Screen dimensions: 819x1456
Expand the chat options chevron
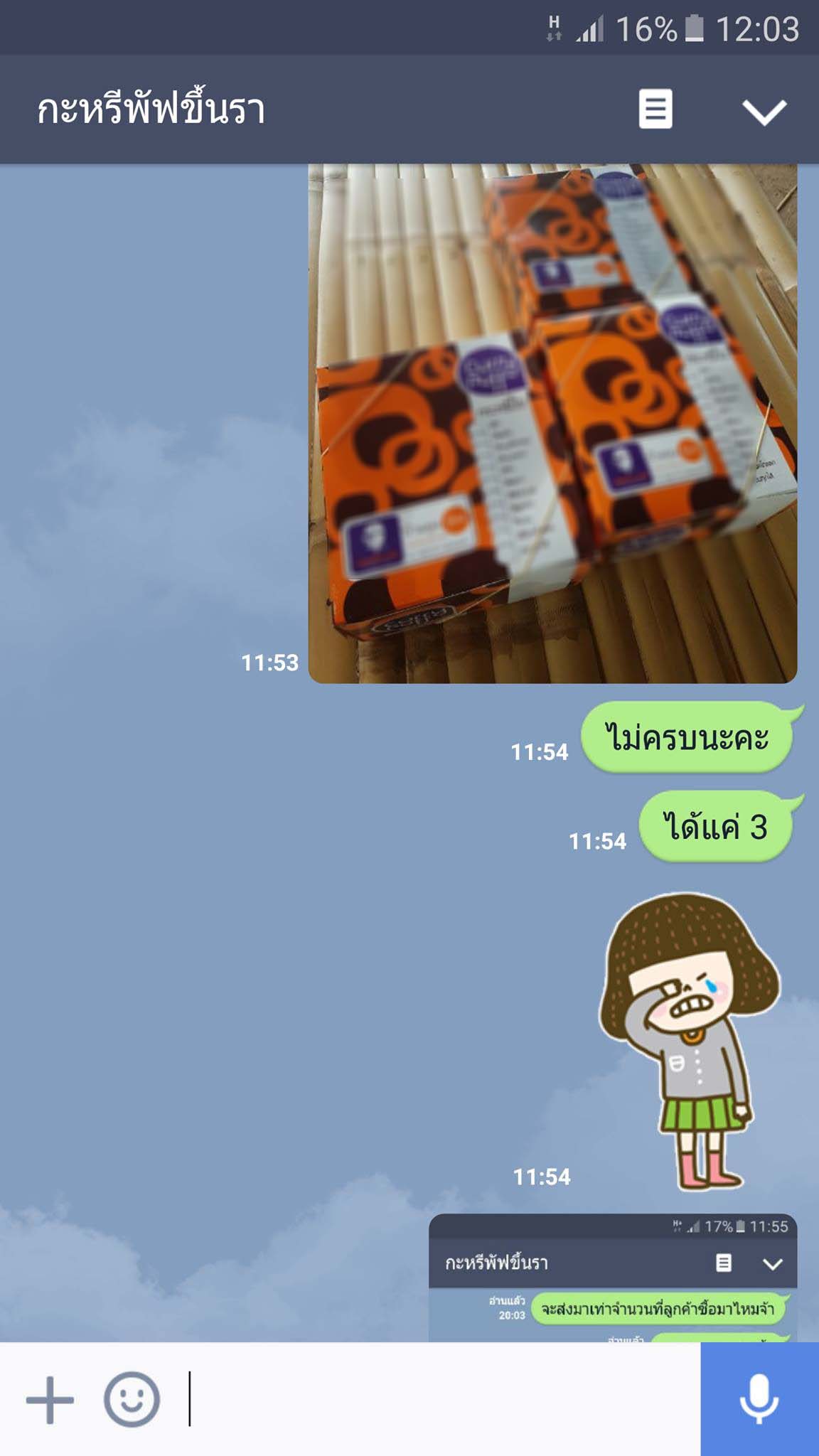(764, 111)
